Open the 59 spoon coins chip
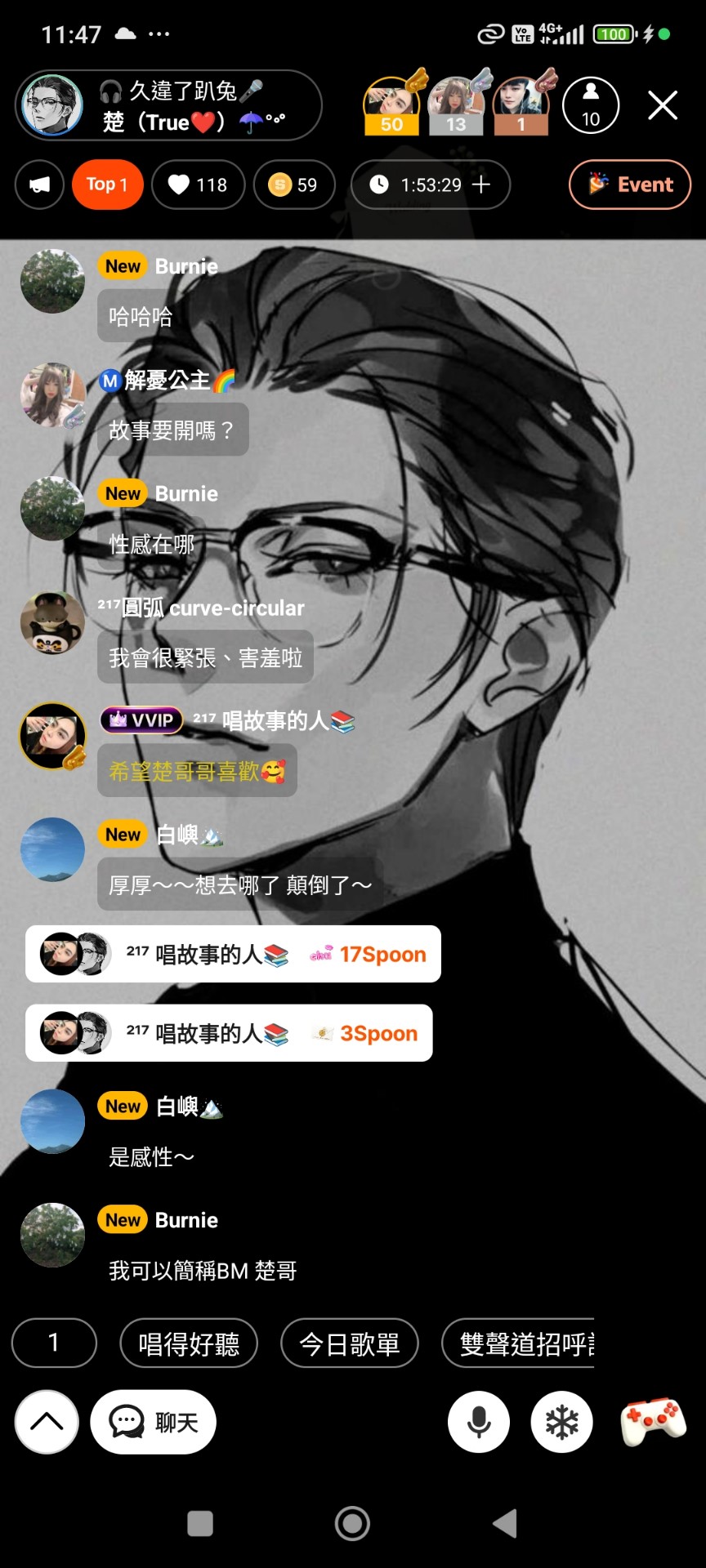The width and height of the screenshot is (706, 1568). 293,185
